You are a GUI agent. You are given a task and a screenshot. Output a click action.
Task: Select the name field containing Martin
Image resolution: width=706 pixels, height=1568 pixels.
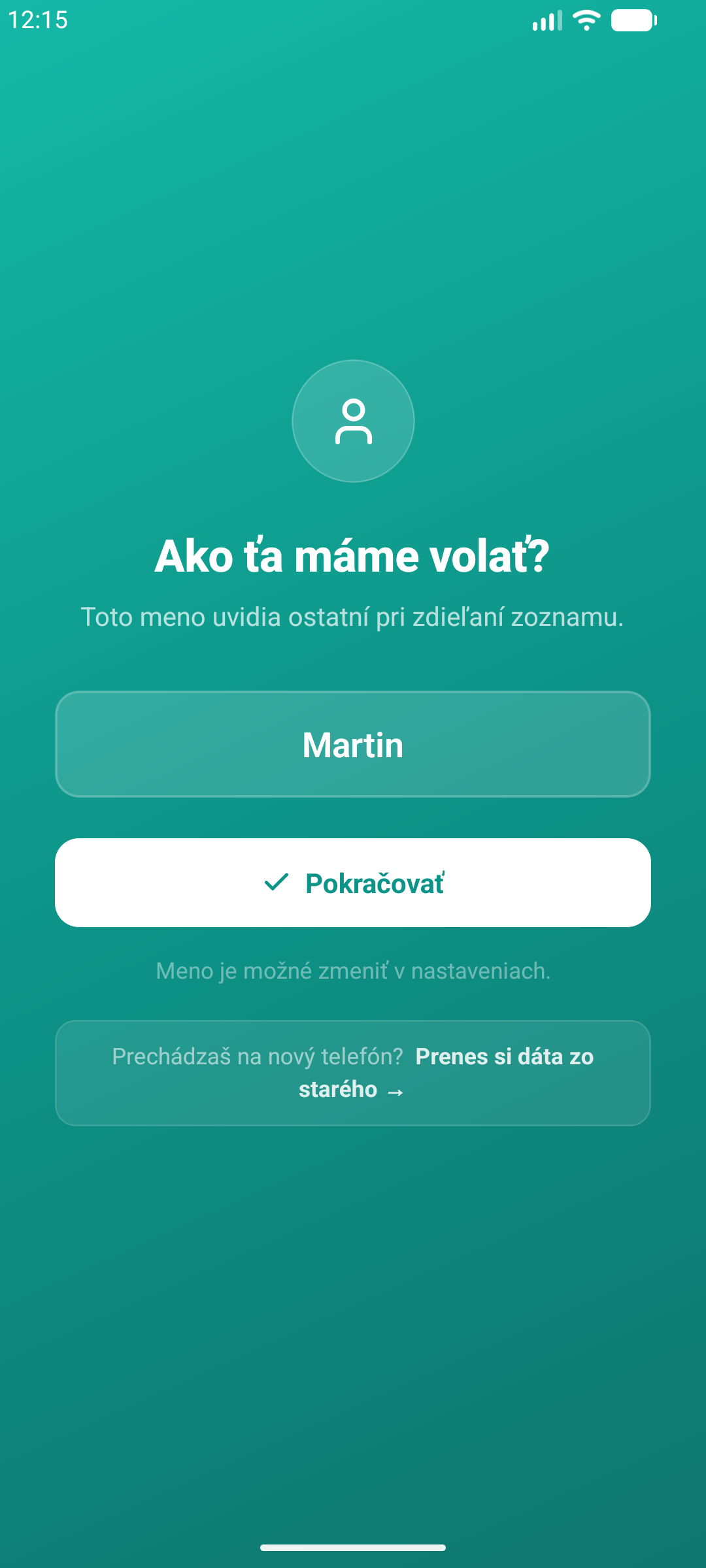click(353, 743)
